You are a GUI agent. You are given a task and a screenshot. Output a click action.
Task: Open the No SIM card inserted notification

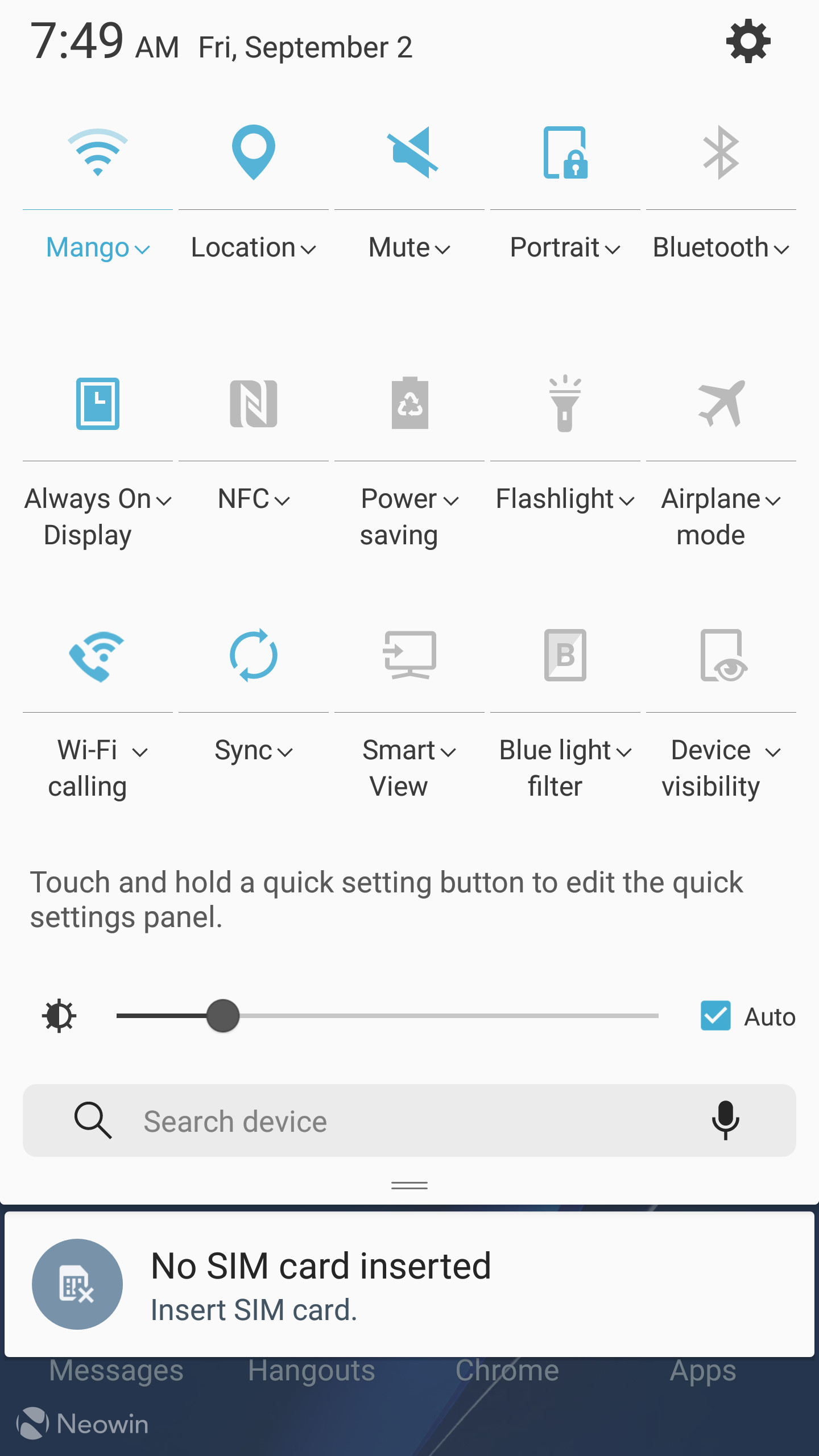pos(409,1284)
